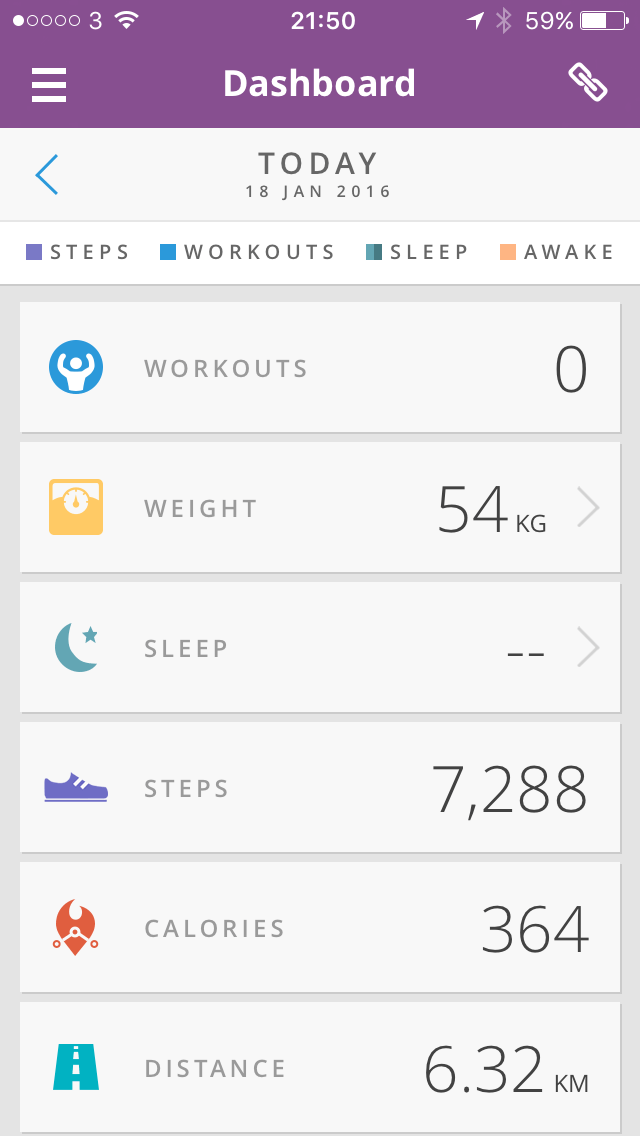Open the Weight card details

click(x=320, y=508)
